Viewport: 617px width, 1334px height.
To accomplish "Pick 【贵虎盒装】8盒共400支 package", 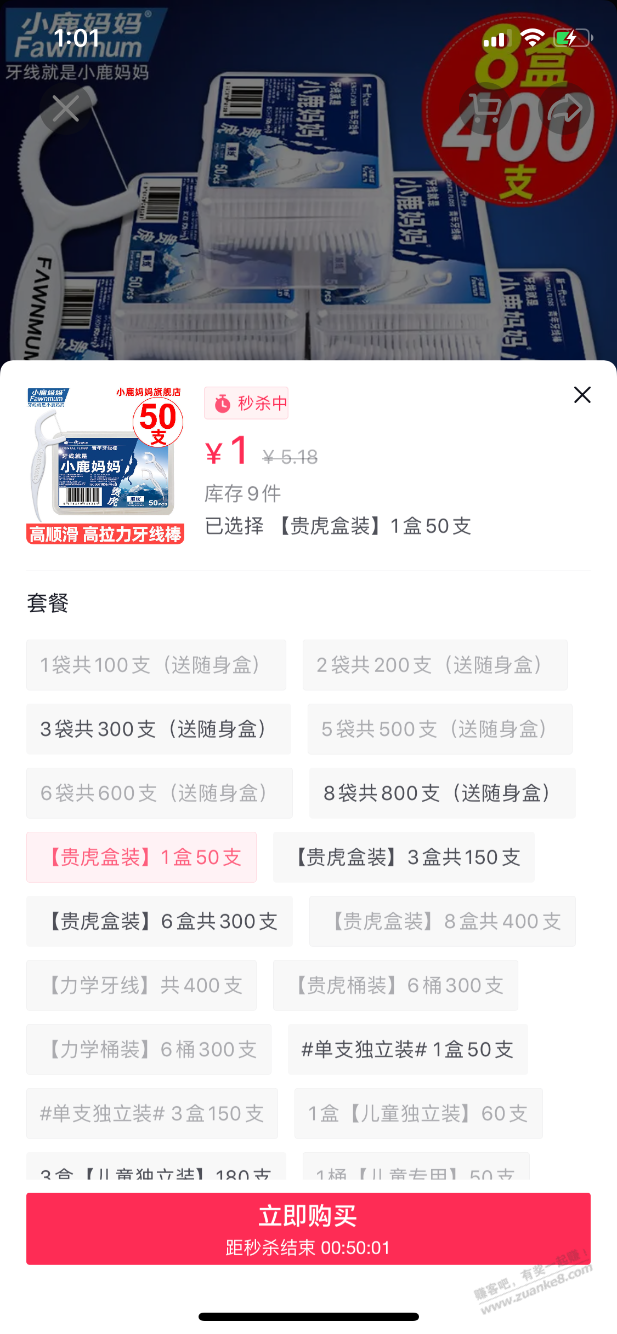I will 442,921.
